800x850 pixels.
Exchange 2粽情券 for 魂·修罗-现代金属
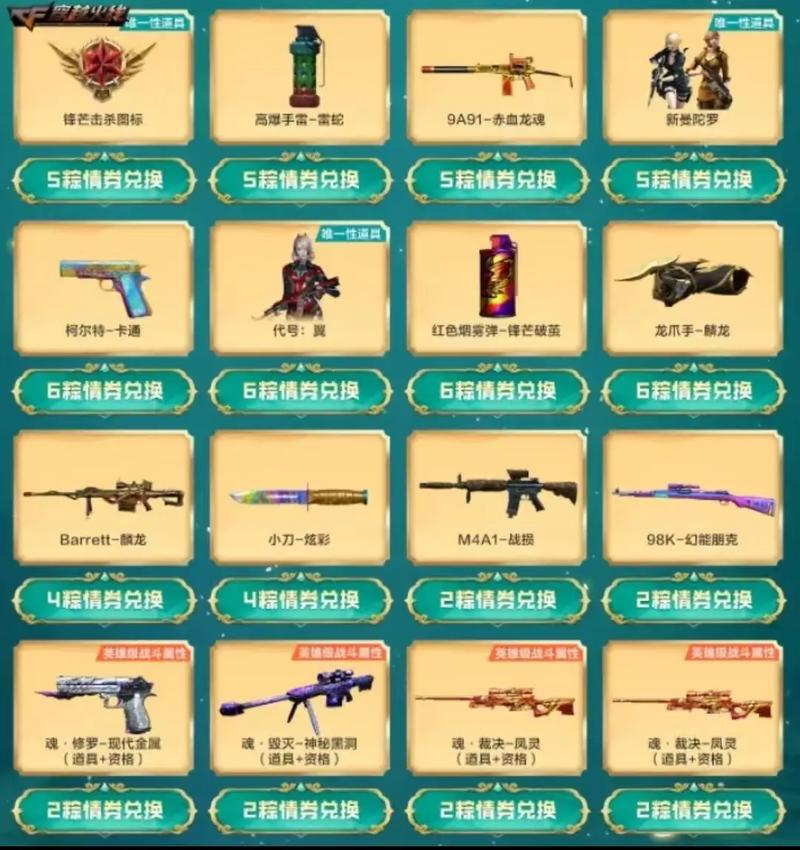pos(104,809)
